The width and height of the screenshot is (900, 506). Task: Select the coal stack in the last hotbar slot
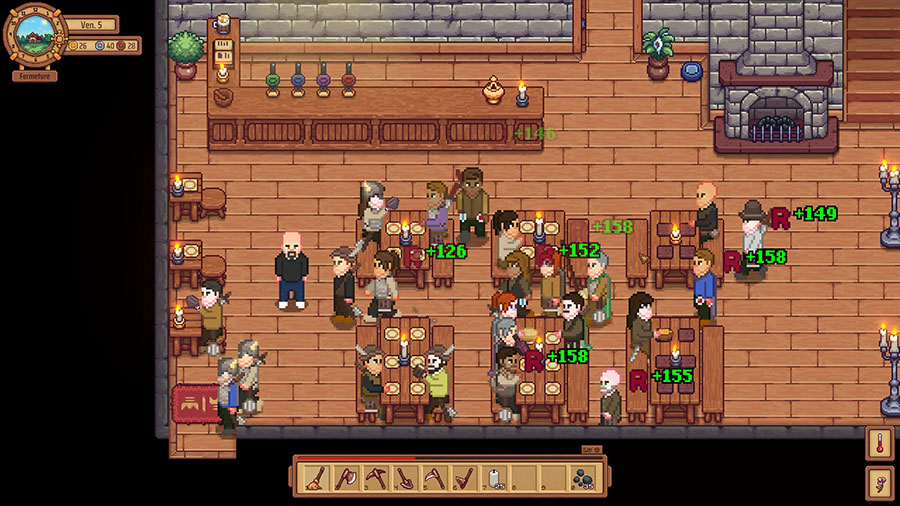tap(581, 478)
